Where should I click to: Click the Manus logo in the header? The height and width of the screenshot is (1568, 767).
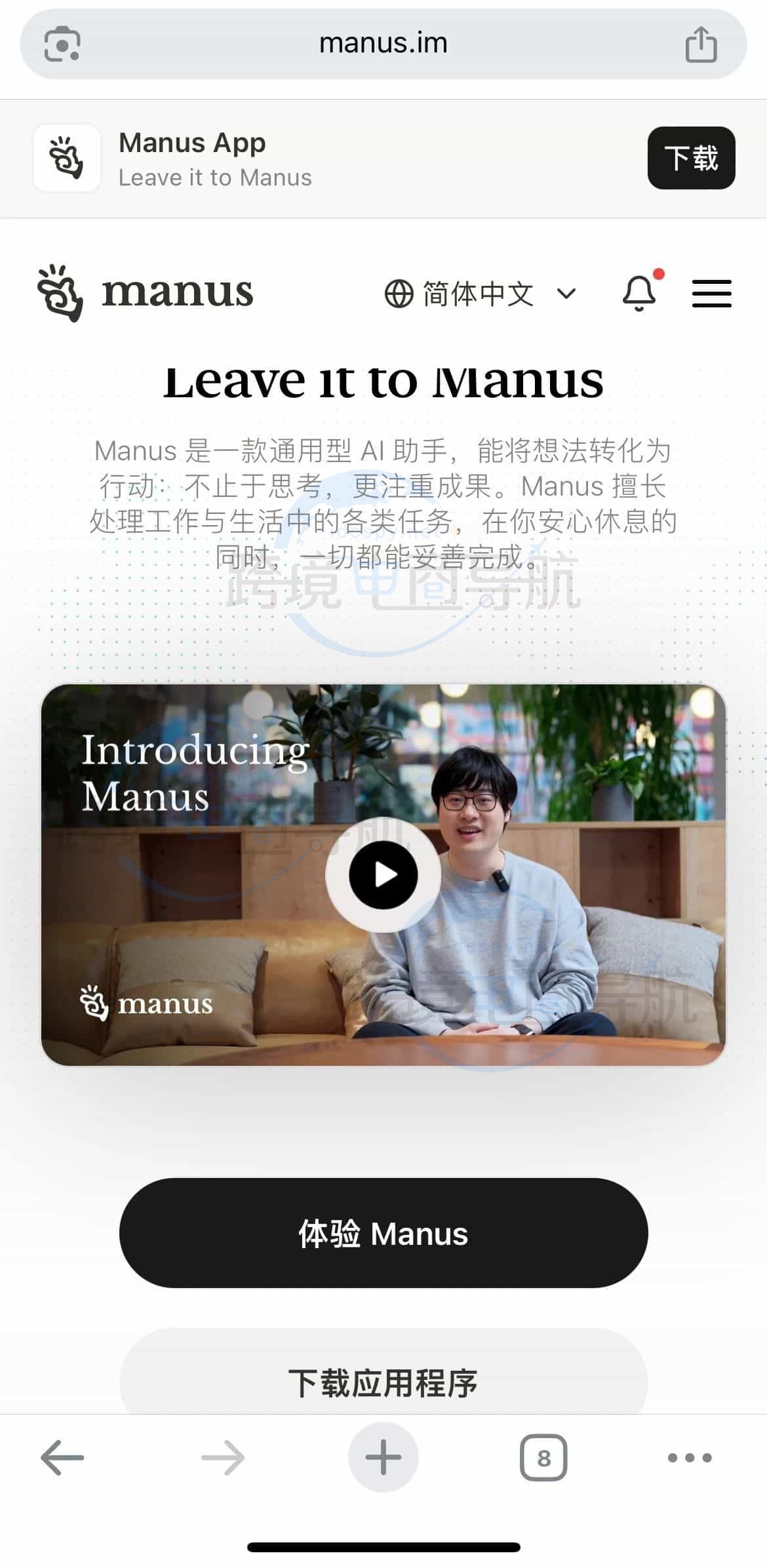coord(144,293)
